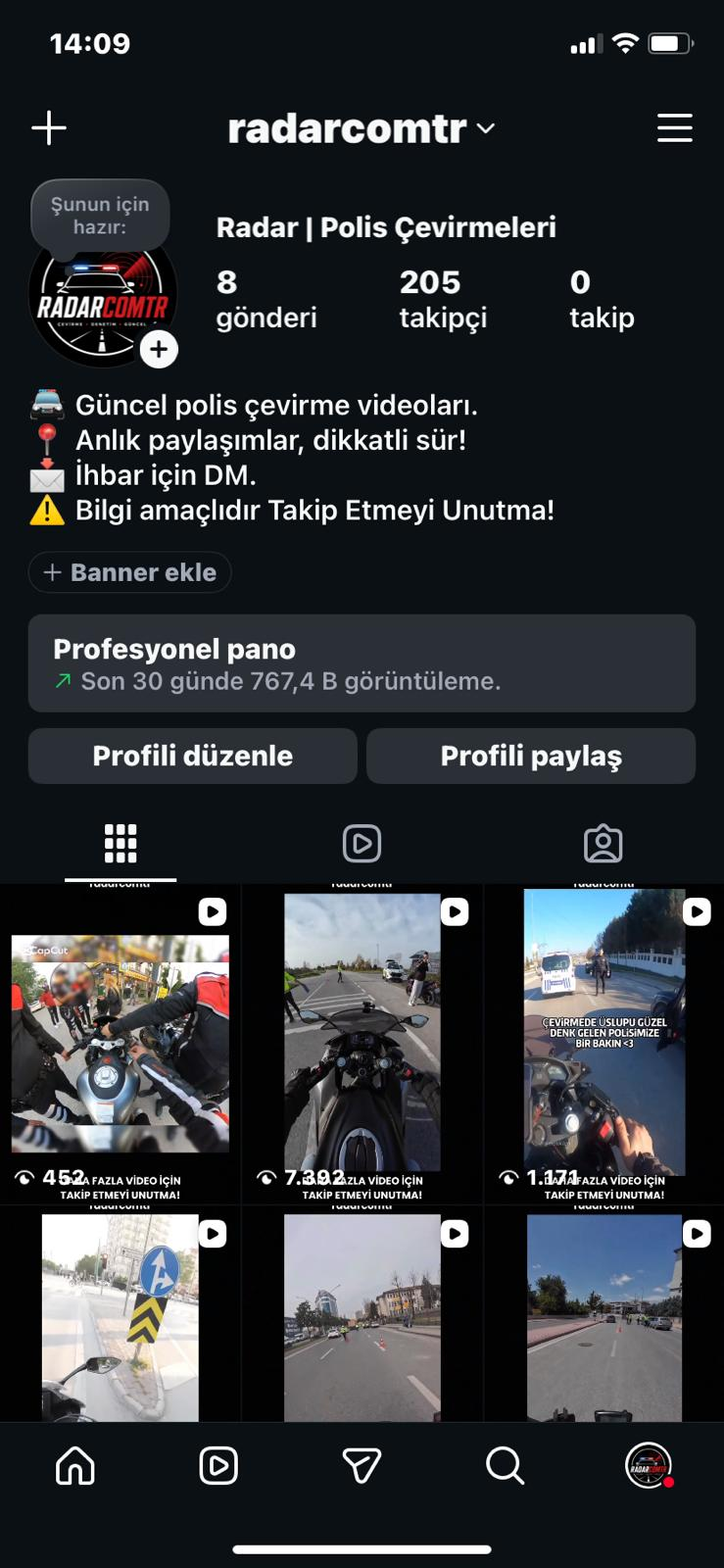Tap the plus icon to create a post
This screenshot has height=1568, width=724.
click(x=49, y=127)
